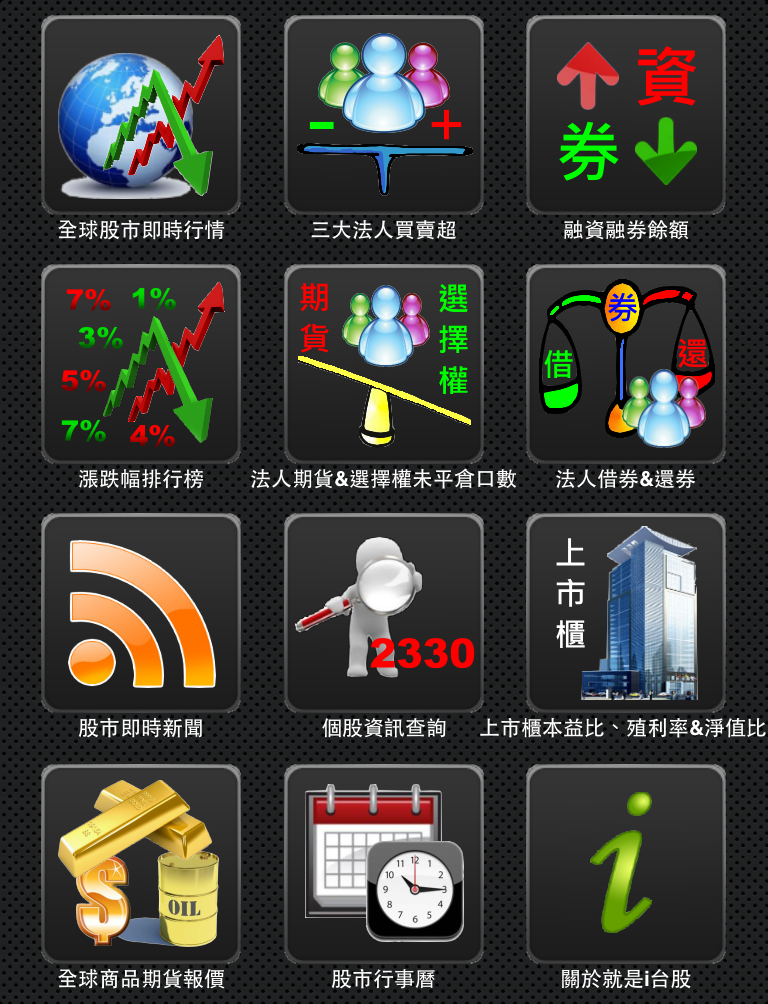Open 全球股市即時行情 global markets tile
The image size is (768, 1004).
pyautogui.click(x=141, y=115)
